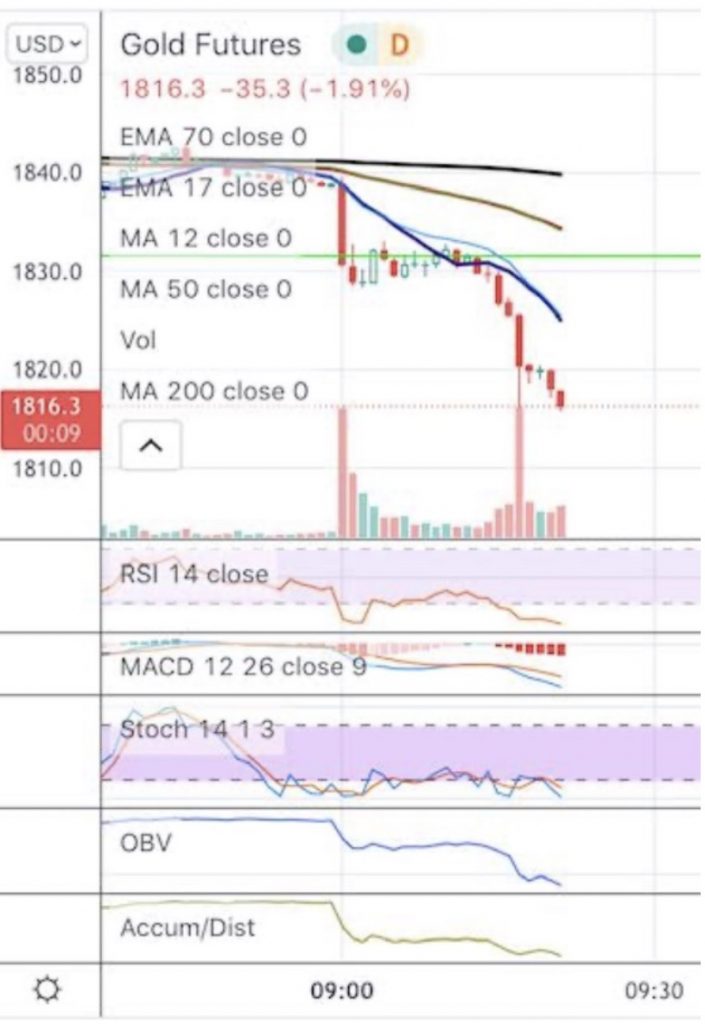This screenshot has width=705, height=1024.
Task: Select the MACD 12 26 close 9 label
Action: point(243,665)
